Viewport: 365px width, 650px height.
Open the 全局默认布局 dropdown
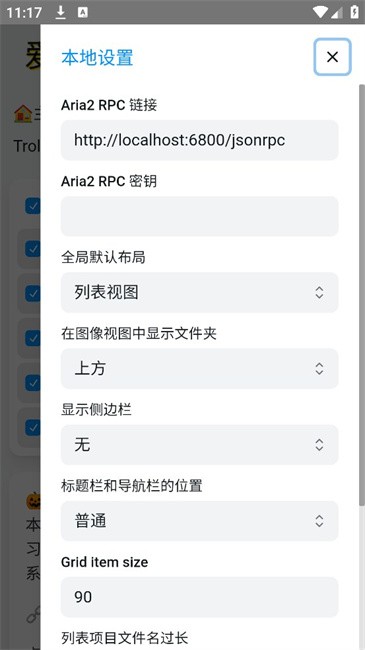coord(200,292)
